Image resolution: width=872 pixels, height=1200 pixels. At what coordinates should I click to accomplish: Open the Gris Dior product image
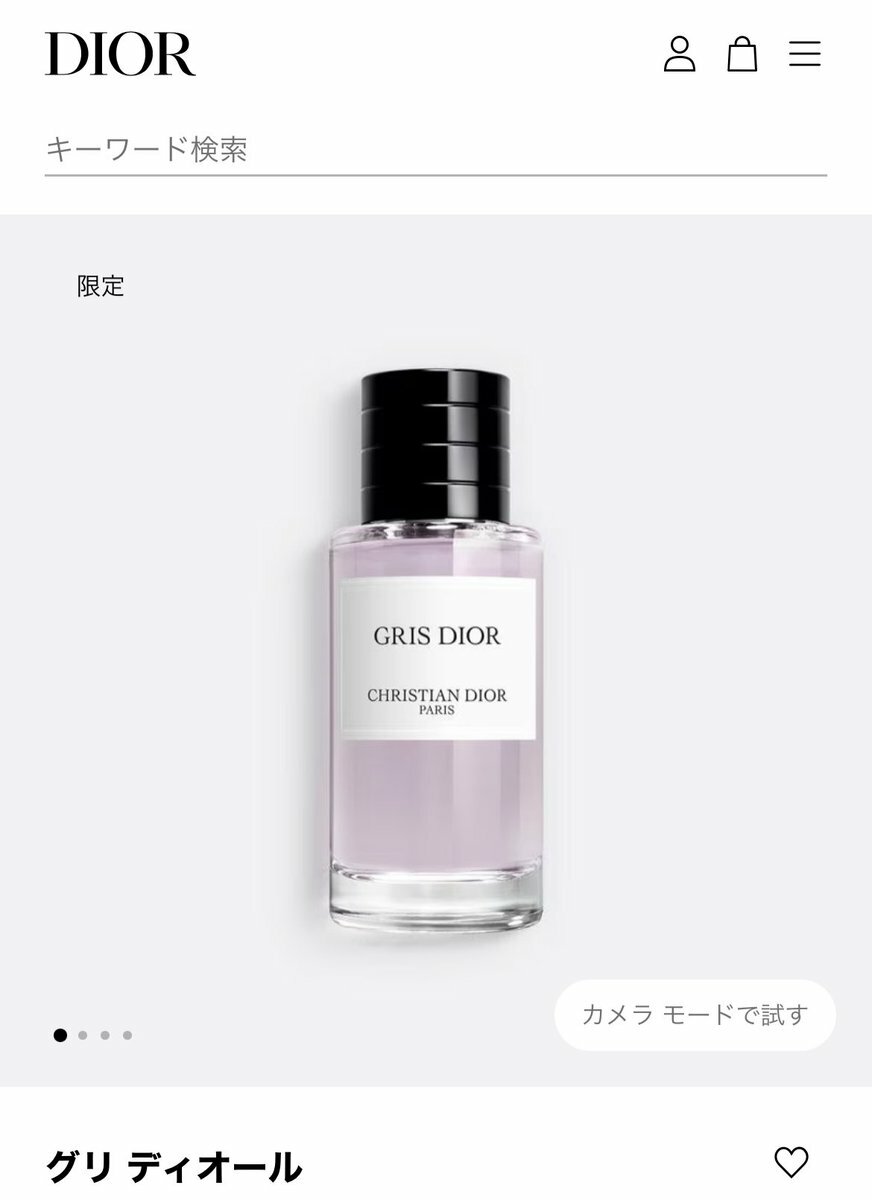pos(436,650)
